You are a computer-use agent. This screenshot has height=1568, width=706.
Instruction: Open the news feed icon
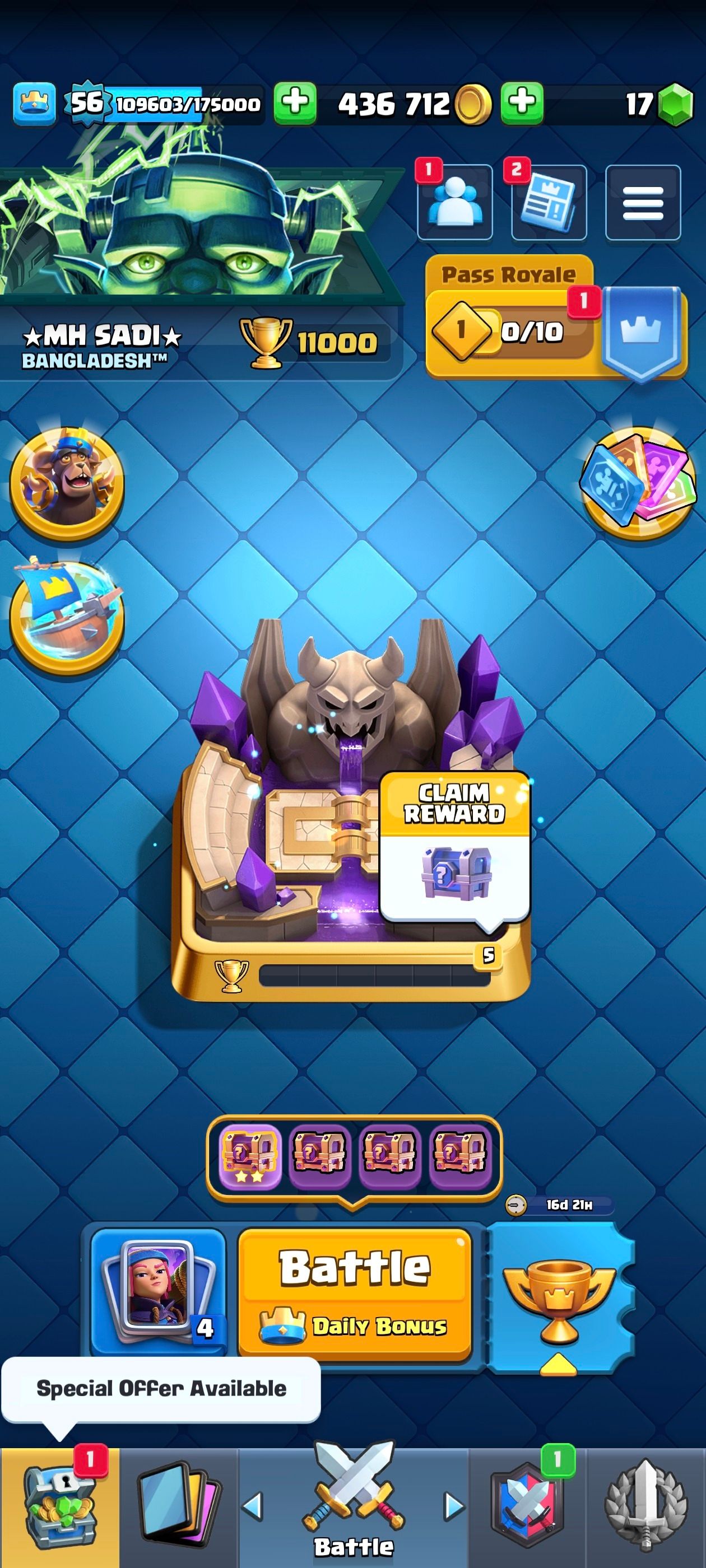coord(548,203)
